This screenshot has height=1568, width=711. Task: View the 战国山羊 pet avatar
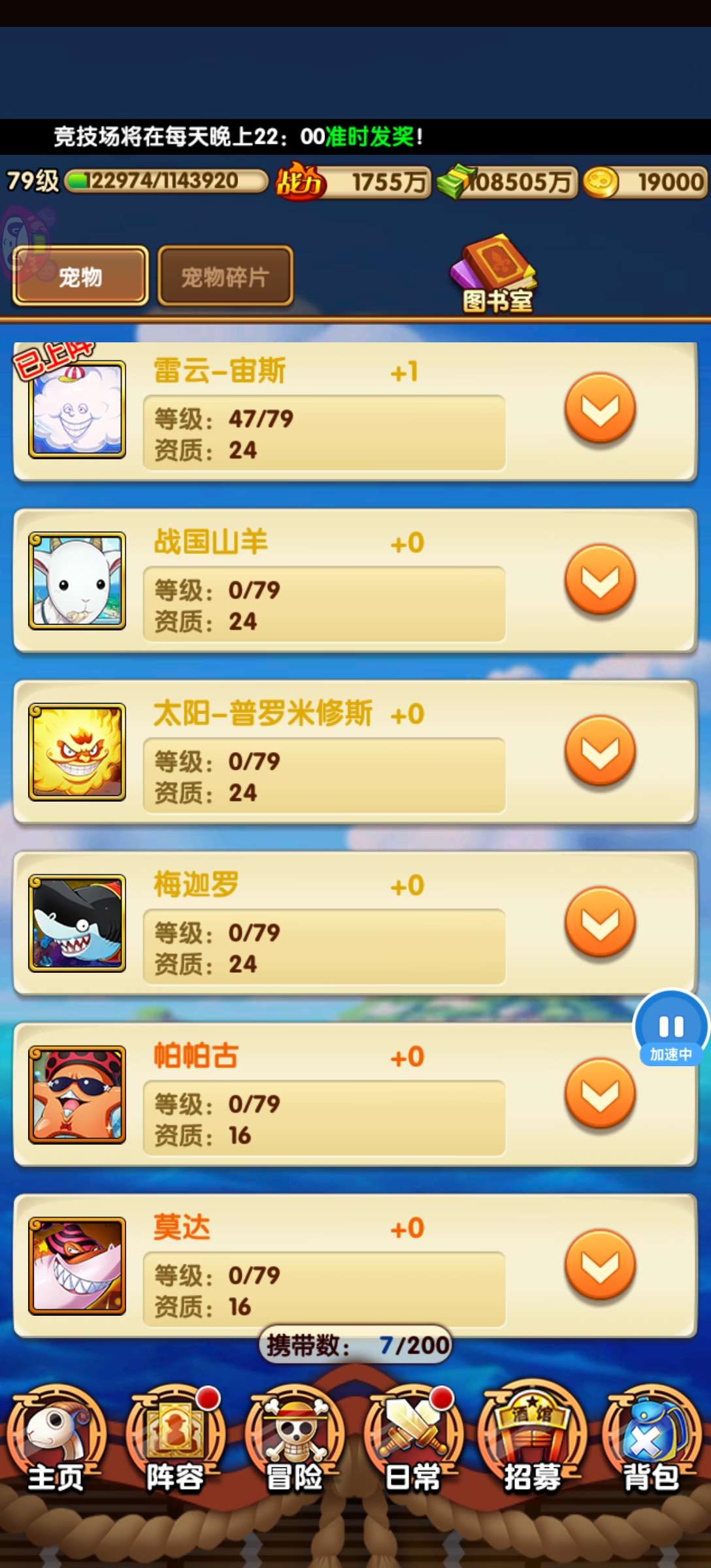tap(77, 581)
